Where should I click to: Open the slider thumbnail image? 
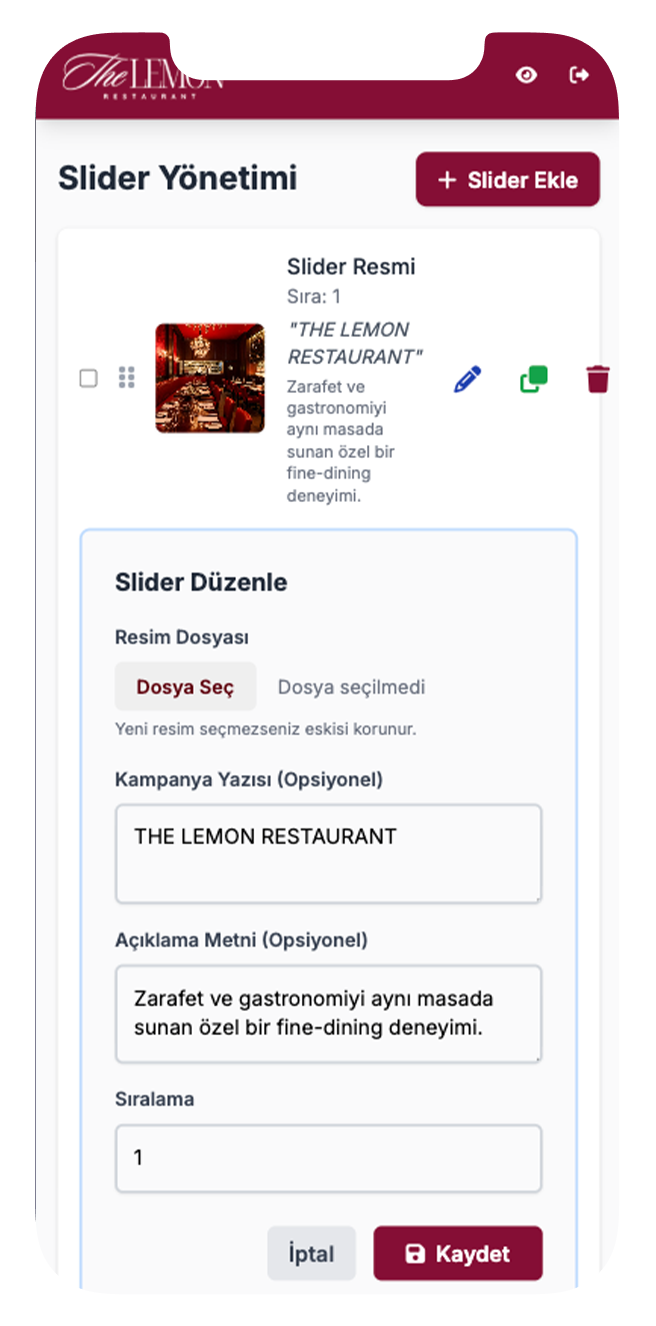pyautogui.click(x=210, y=378)
